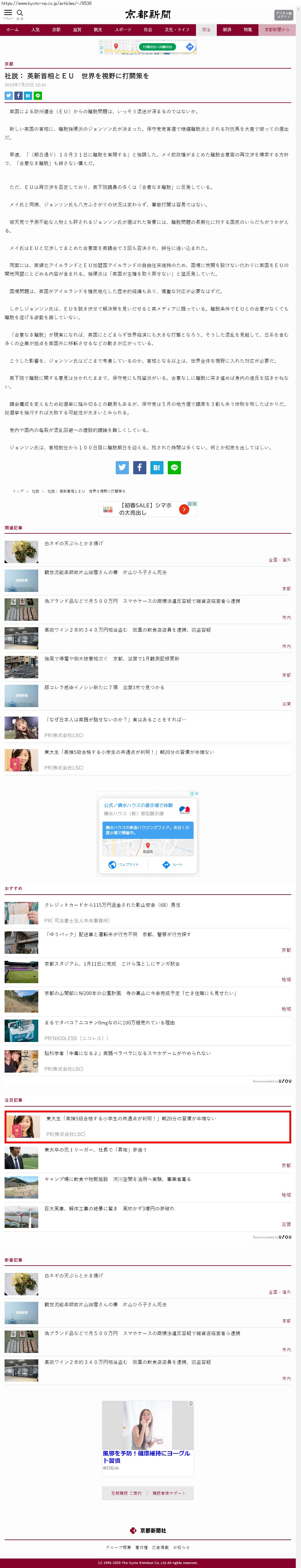301x1568 pixels.
Task: Switch to the 人気 tab
Action: [35, 30]
